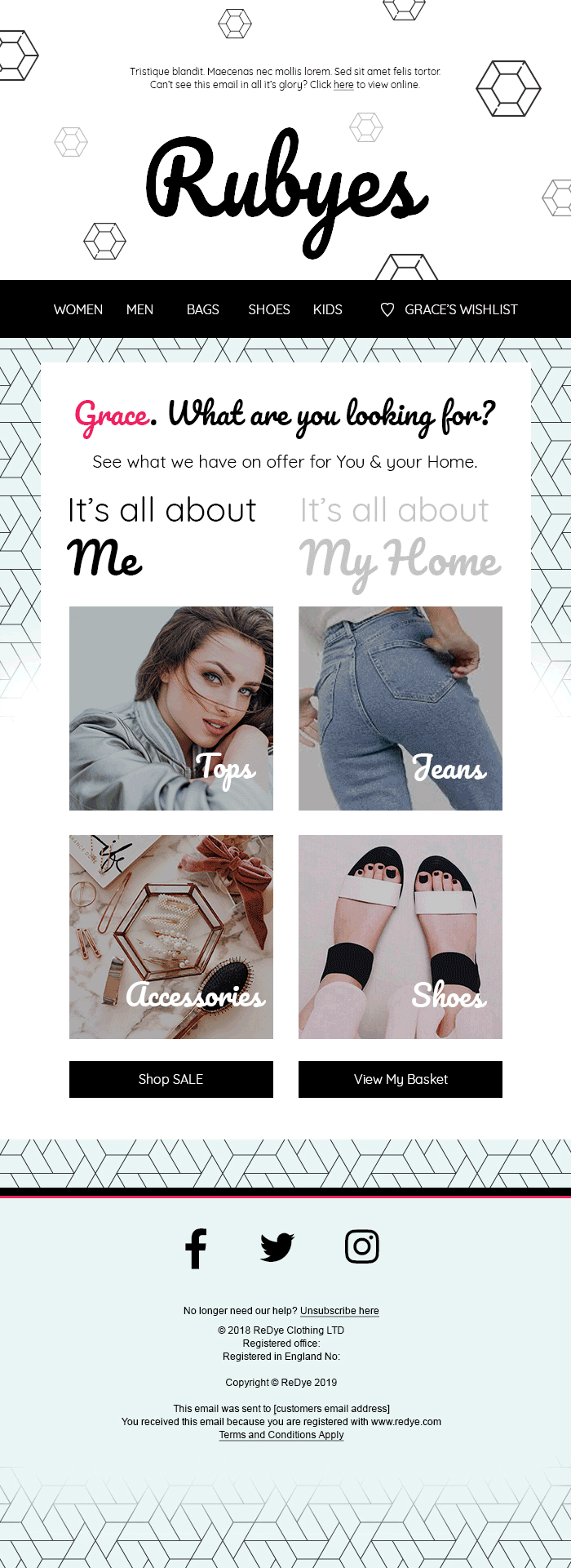Go to the BAGS section

pos(202,309)
